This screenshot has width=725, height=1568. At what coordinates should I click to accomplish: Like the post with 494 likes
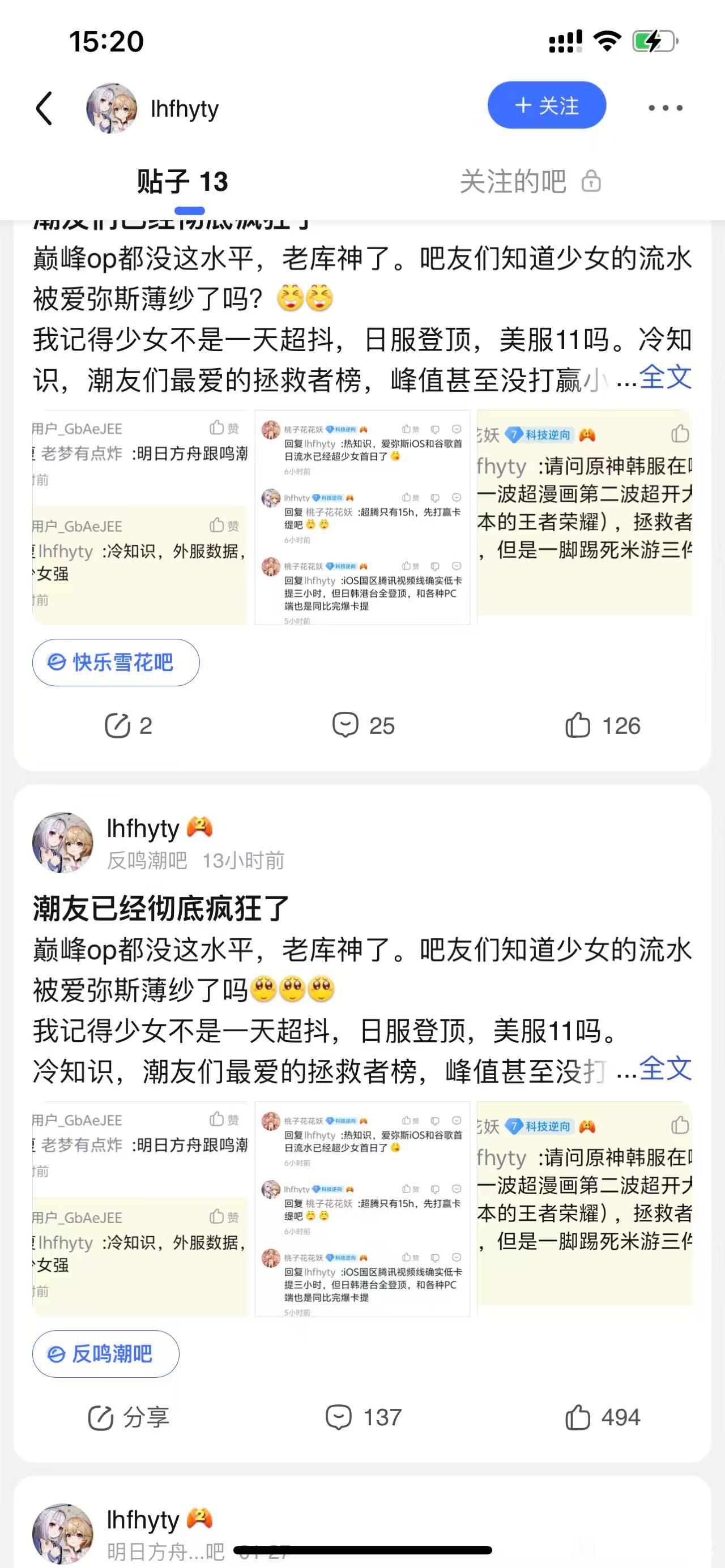click(602, 1417)
